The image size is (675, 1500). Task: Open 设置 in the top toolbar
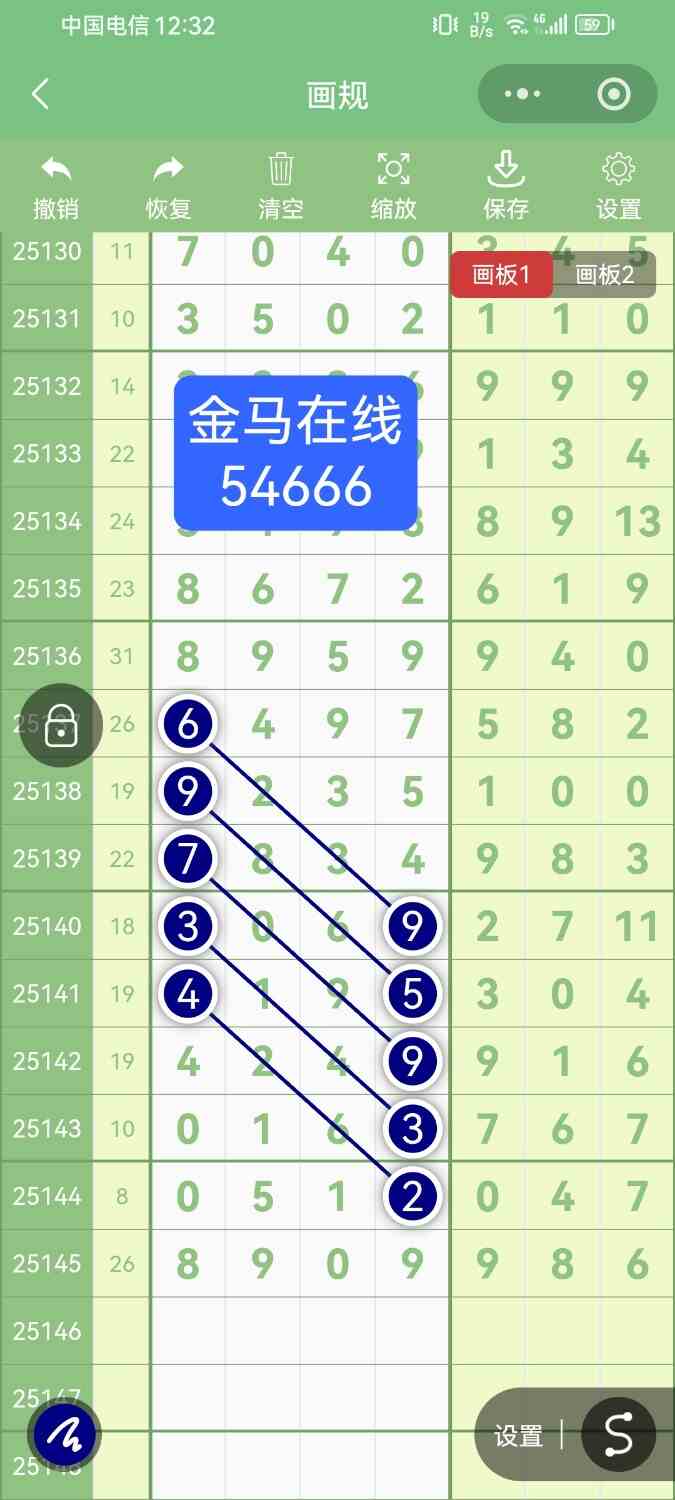618,187
